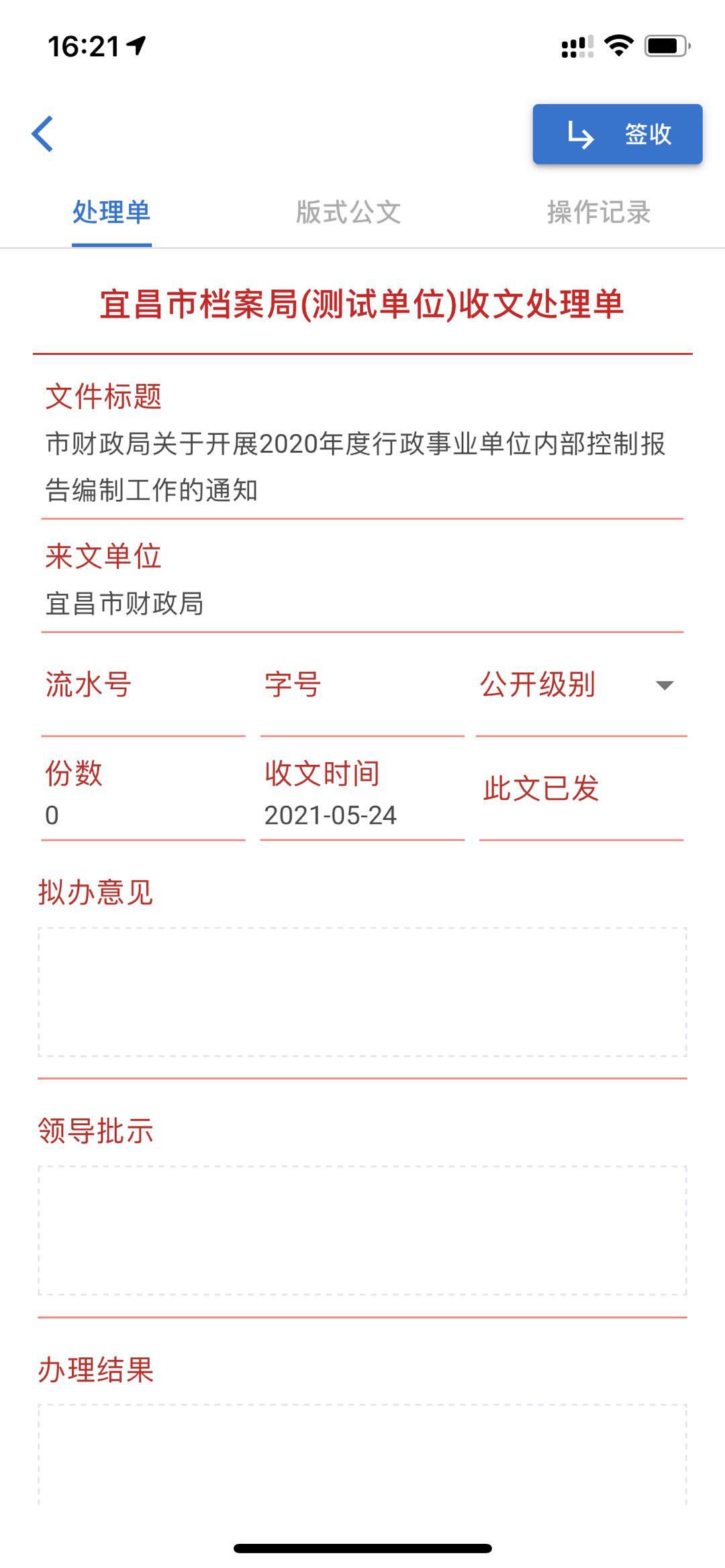This screenshot has height=1568, width=725.
Task: Select the 处理单 tab
Action: tap(111, 213)
